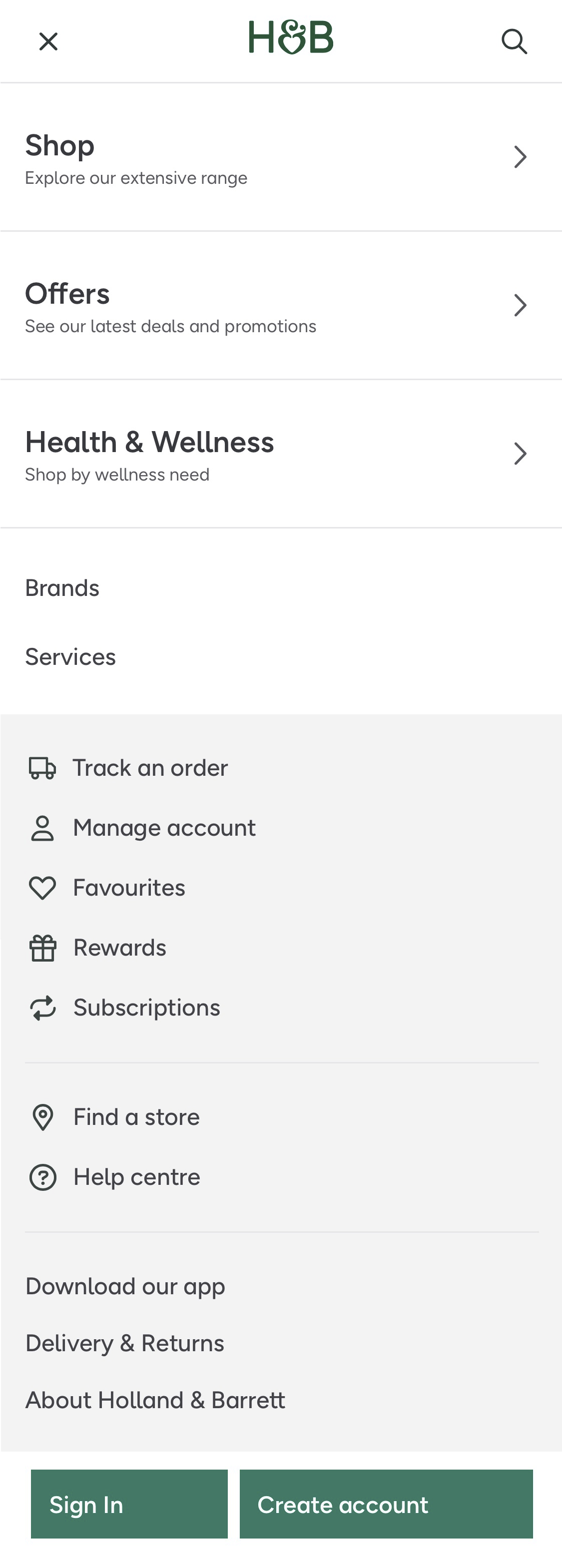Open the search icon
The width and height of the screenshot is (562, 1568).
click(513, 41)
